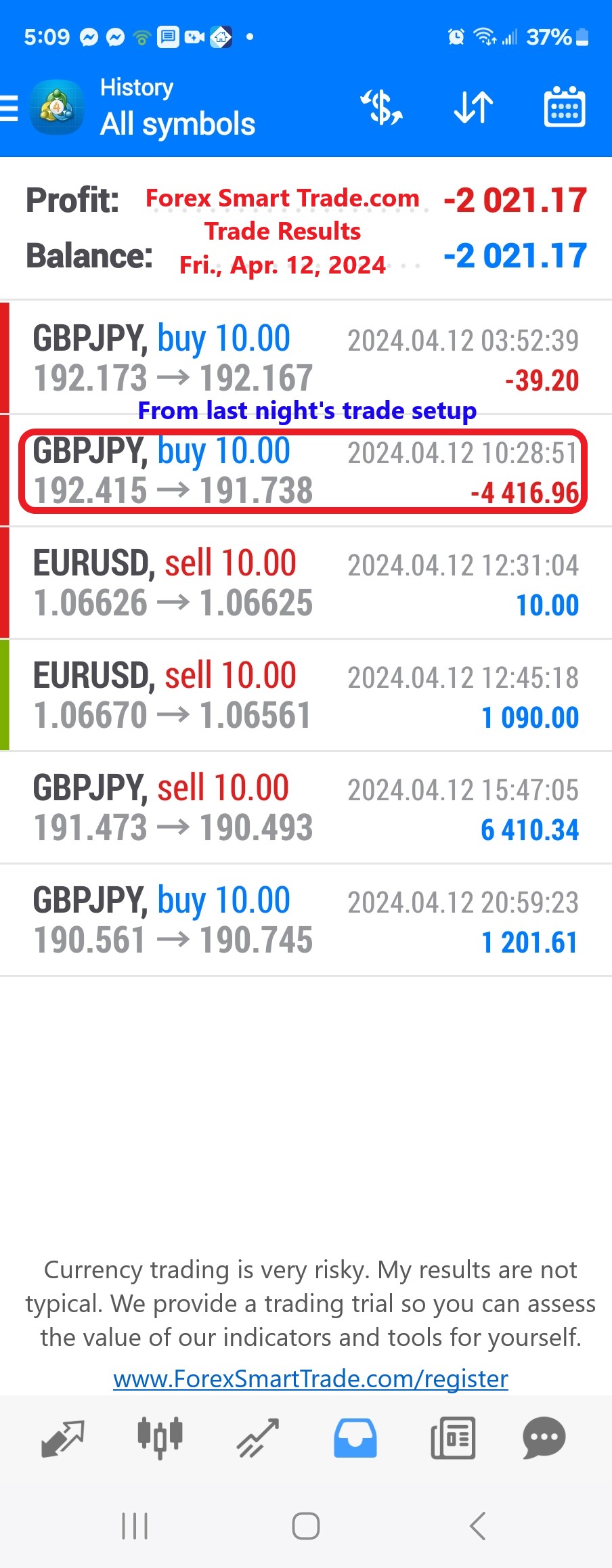Open the side drawer menu
This screenshot has height=1568, width=612.
[11, 108]
